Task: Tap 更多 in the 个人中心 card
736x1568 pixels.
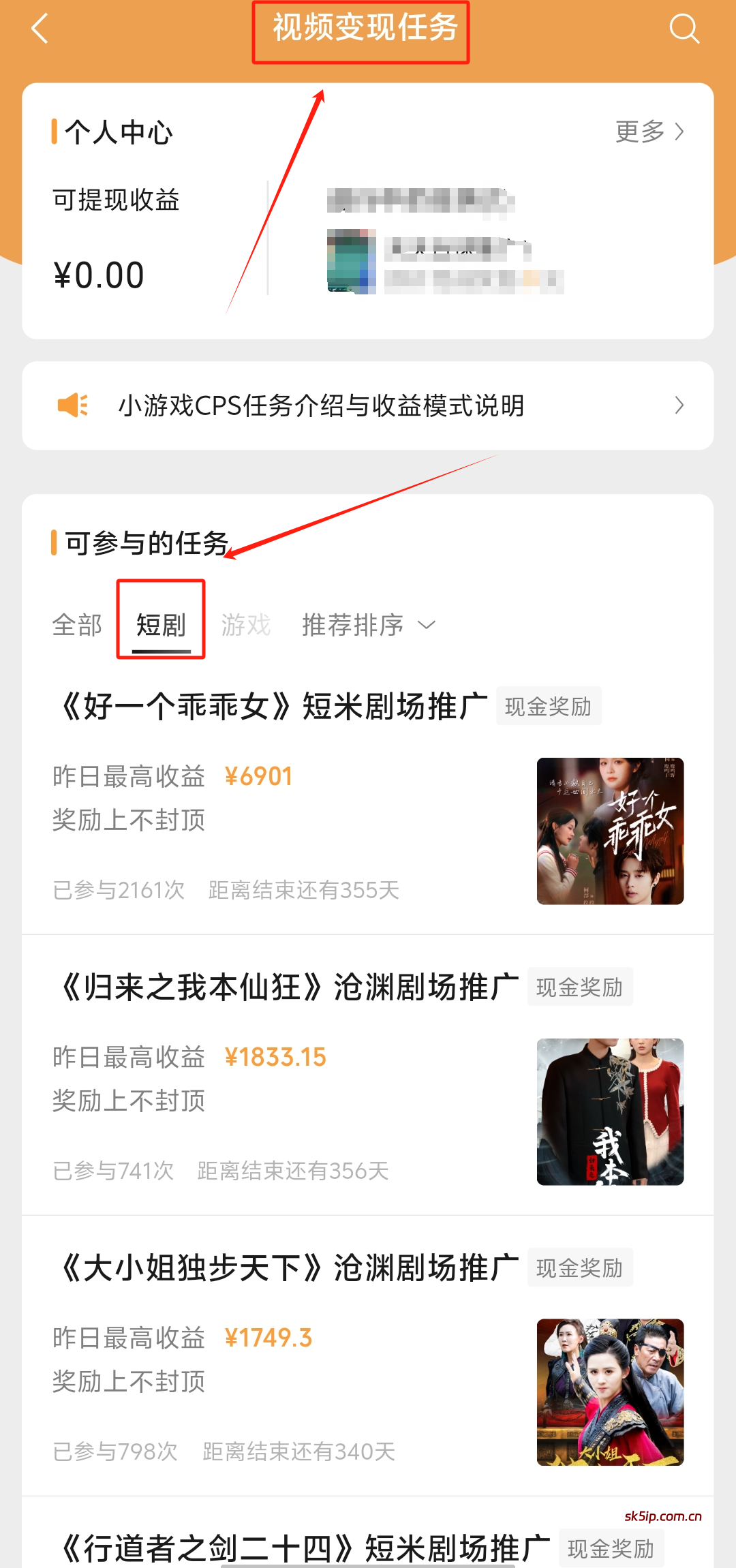Action: point(649,132)
